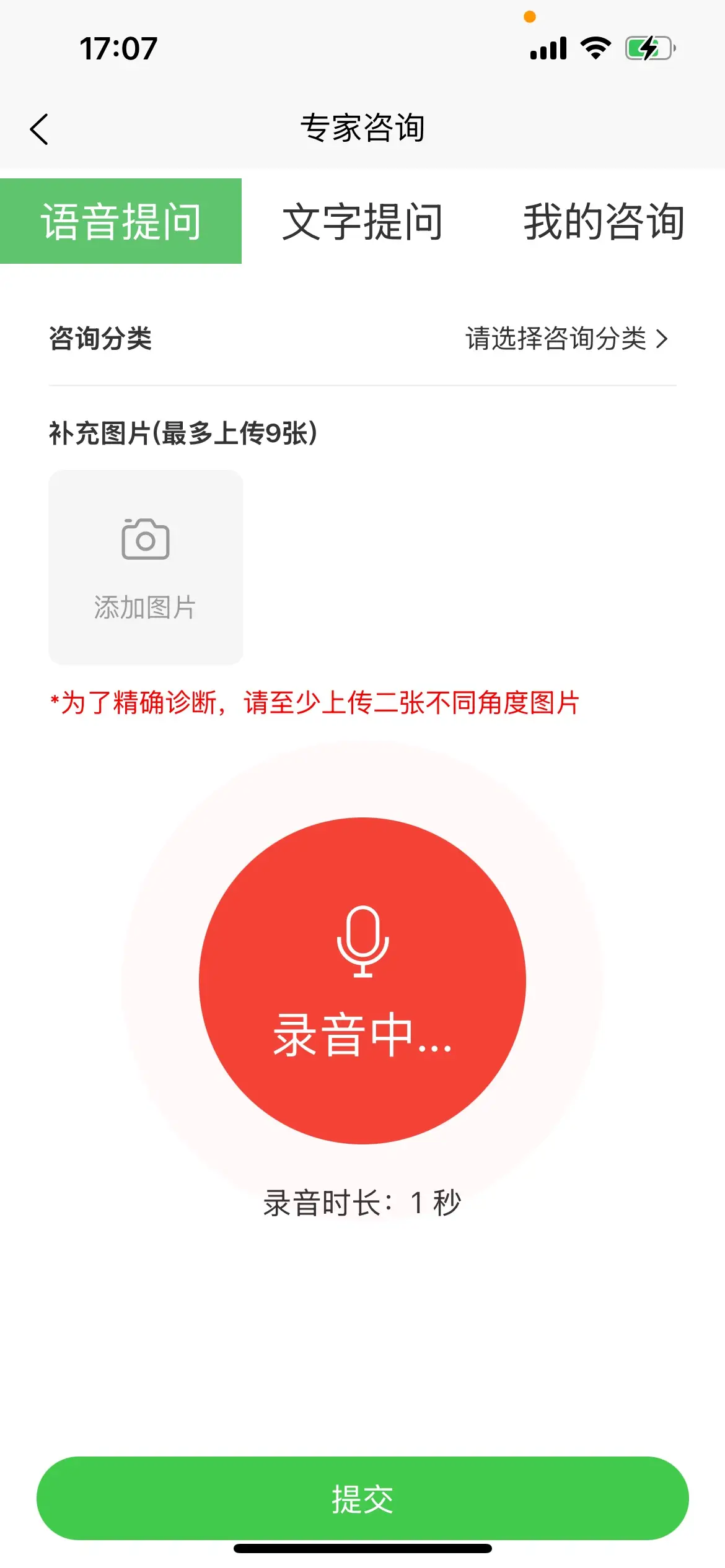The width and height of the screenshot is (725, 1568).
Task: Choose a category via 请选择咨询分类
Action: [x=566, y=339]
